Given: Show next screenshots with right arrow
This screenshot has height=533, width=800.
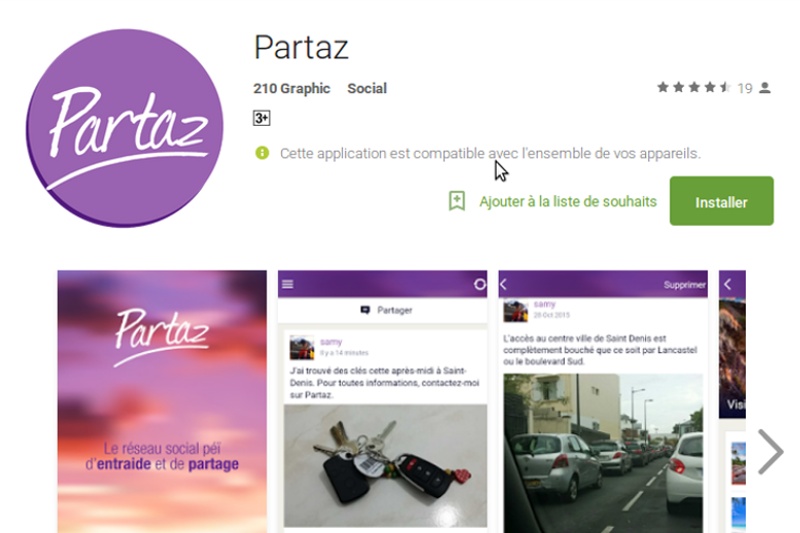Looking at the screenshot, I should pyautogui.click(x=770, y=451).
